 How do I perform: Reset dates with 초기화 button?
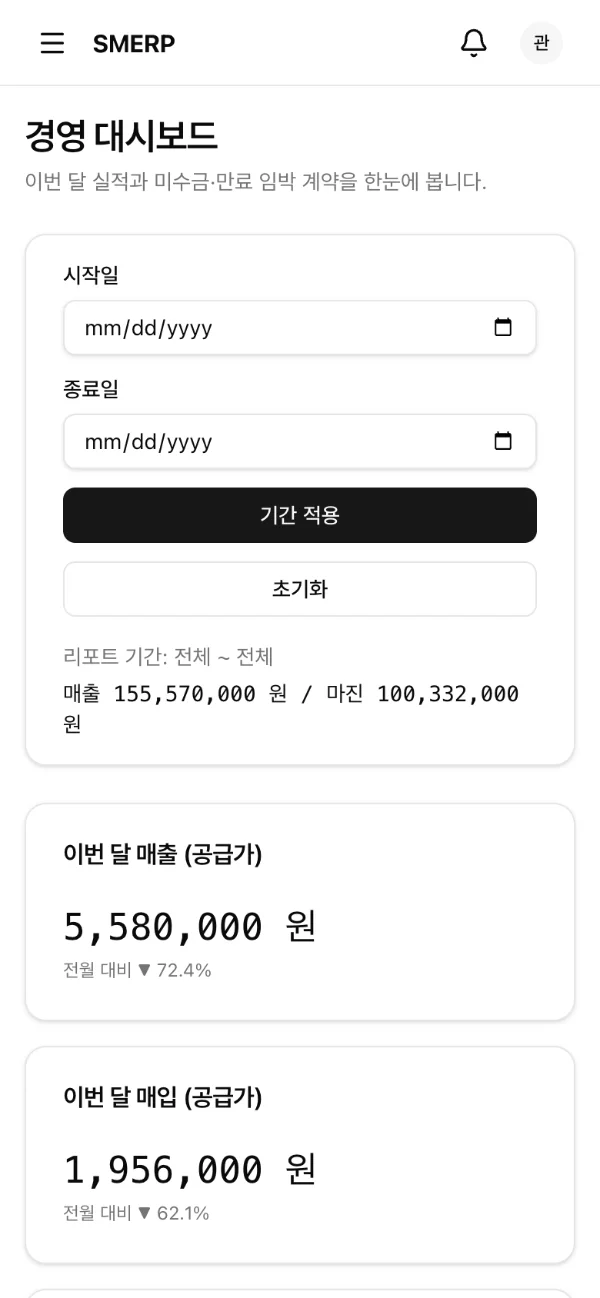[x=300, y=589]
